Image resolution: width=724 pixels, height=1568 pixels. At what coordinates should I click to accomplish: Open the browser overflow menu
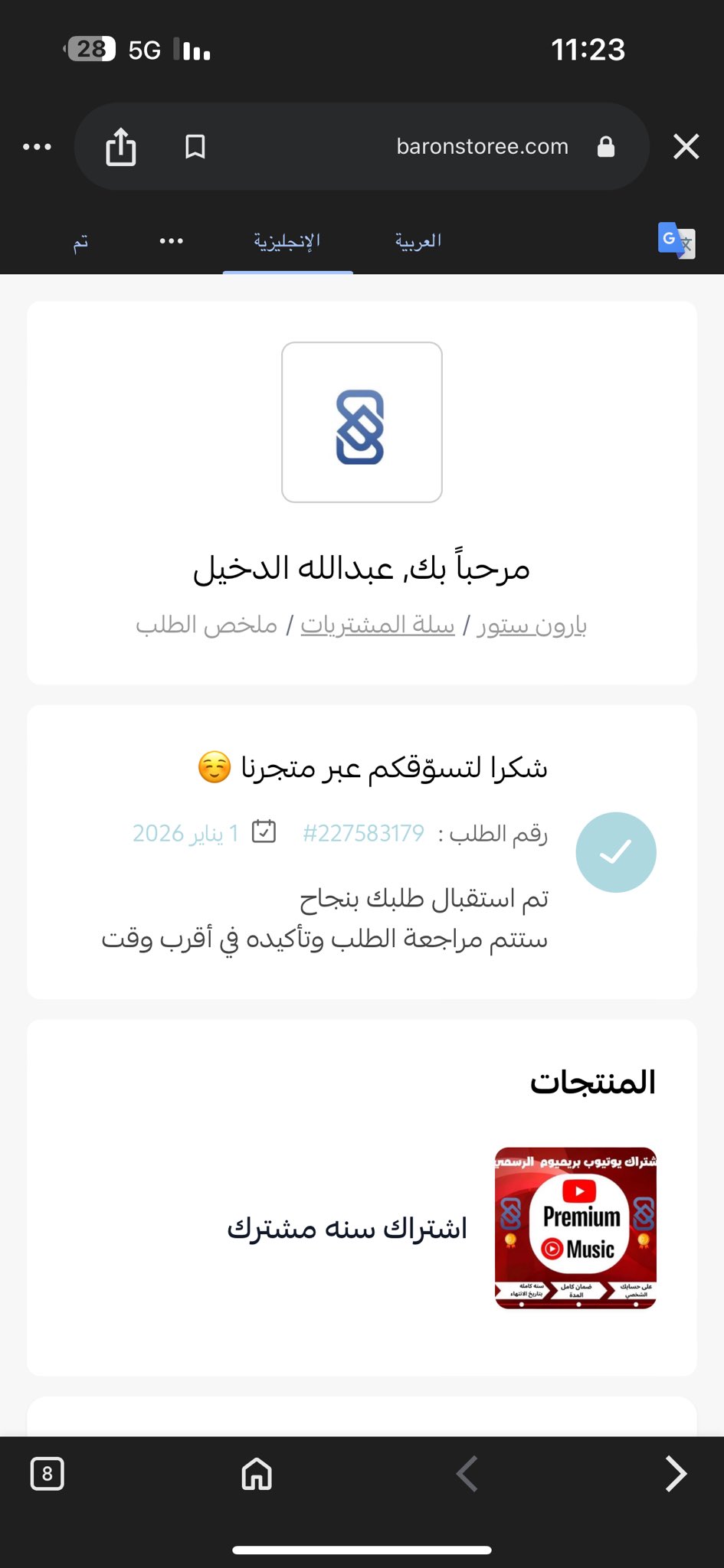pos(37,146)
